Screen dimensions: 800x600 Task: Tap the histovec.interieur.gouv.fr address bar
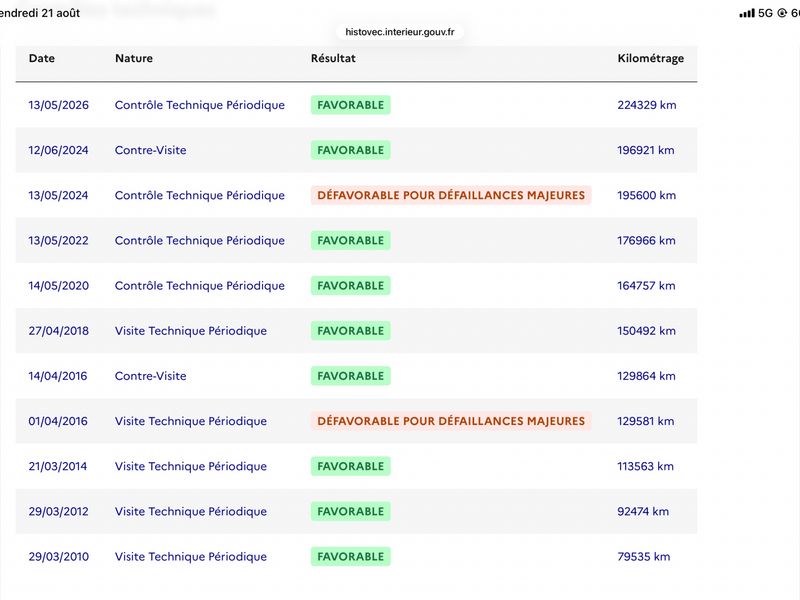pyautogui.click(x=399, y=32)
